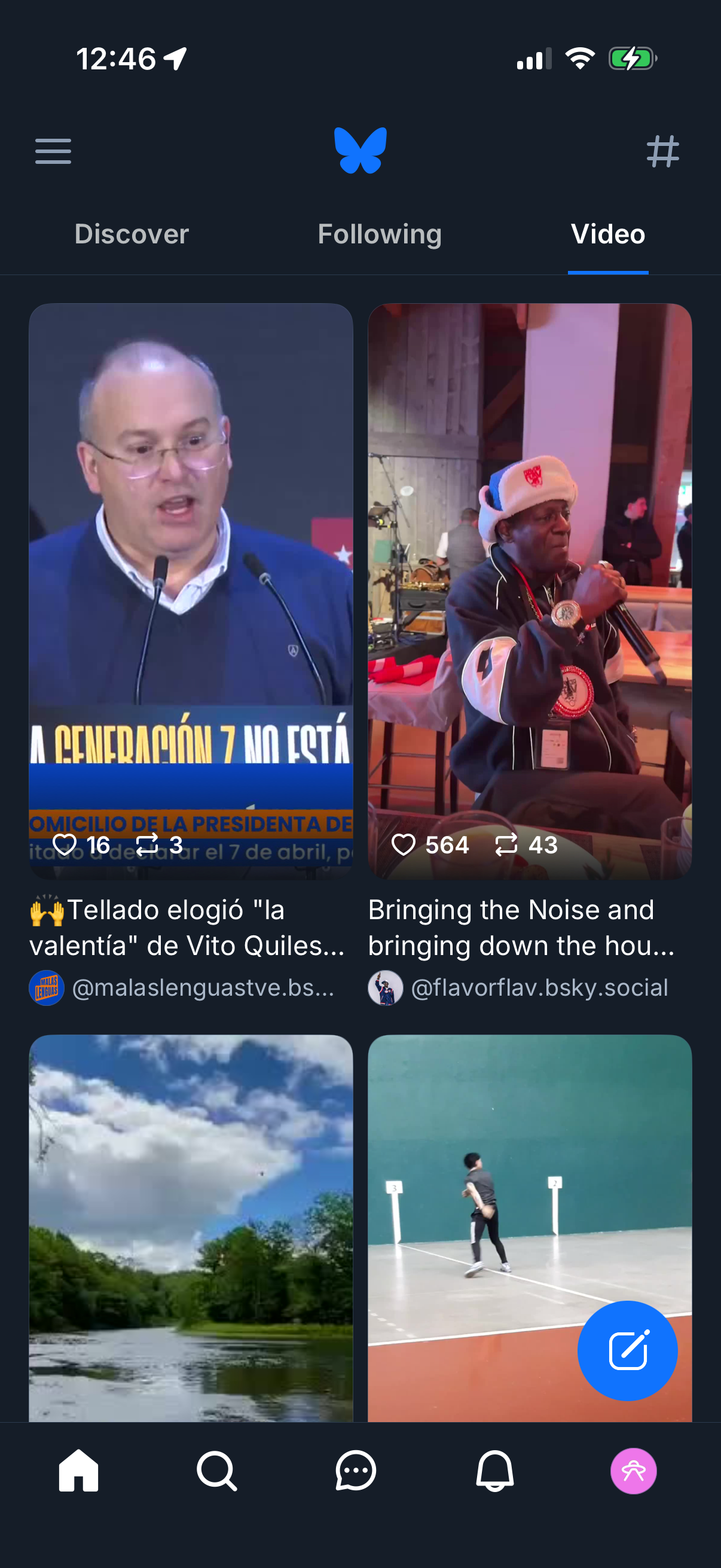The image size is (721, 1568).
Task: Switch to the Discover tab
Action: [x=130, y=234]
